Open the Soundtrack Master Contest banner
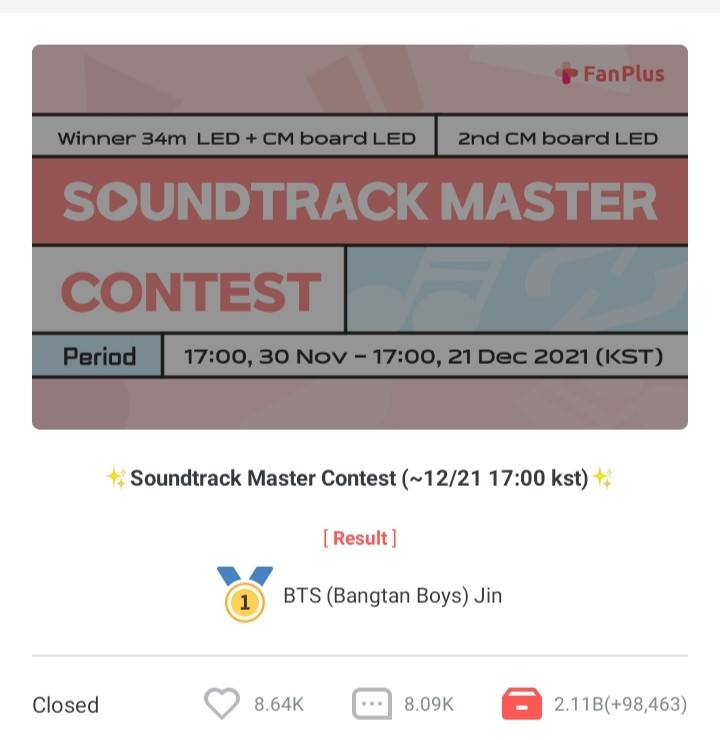The image size is (720, 740). [360, 237]
